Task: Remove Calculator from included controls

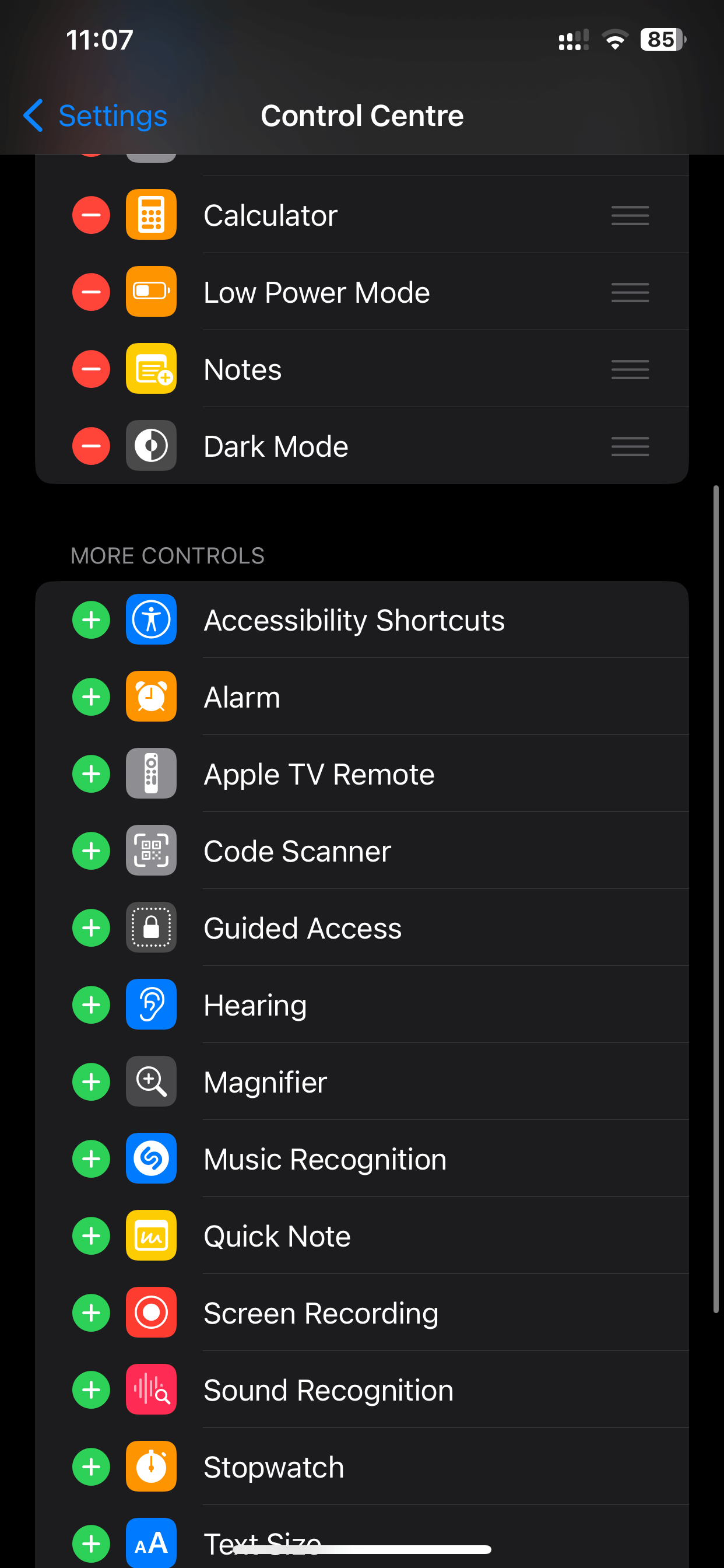Action: [x=92, y=215]
